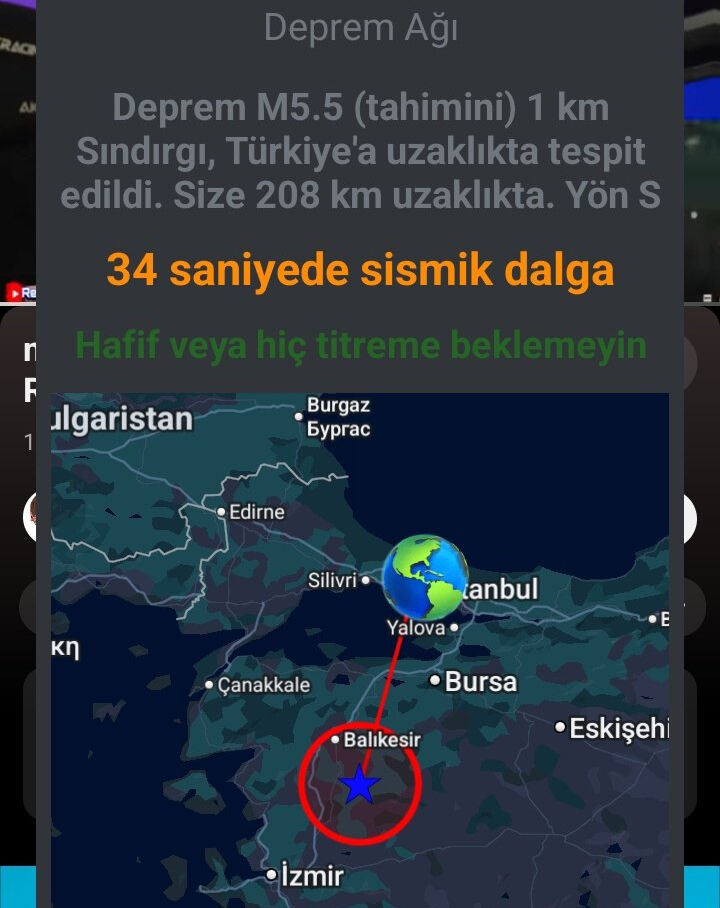
Task: Click Hafif veya hiç titreme beklemeyin message
Action: tap(360, 347)
